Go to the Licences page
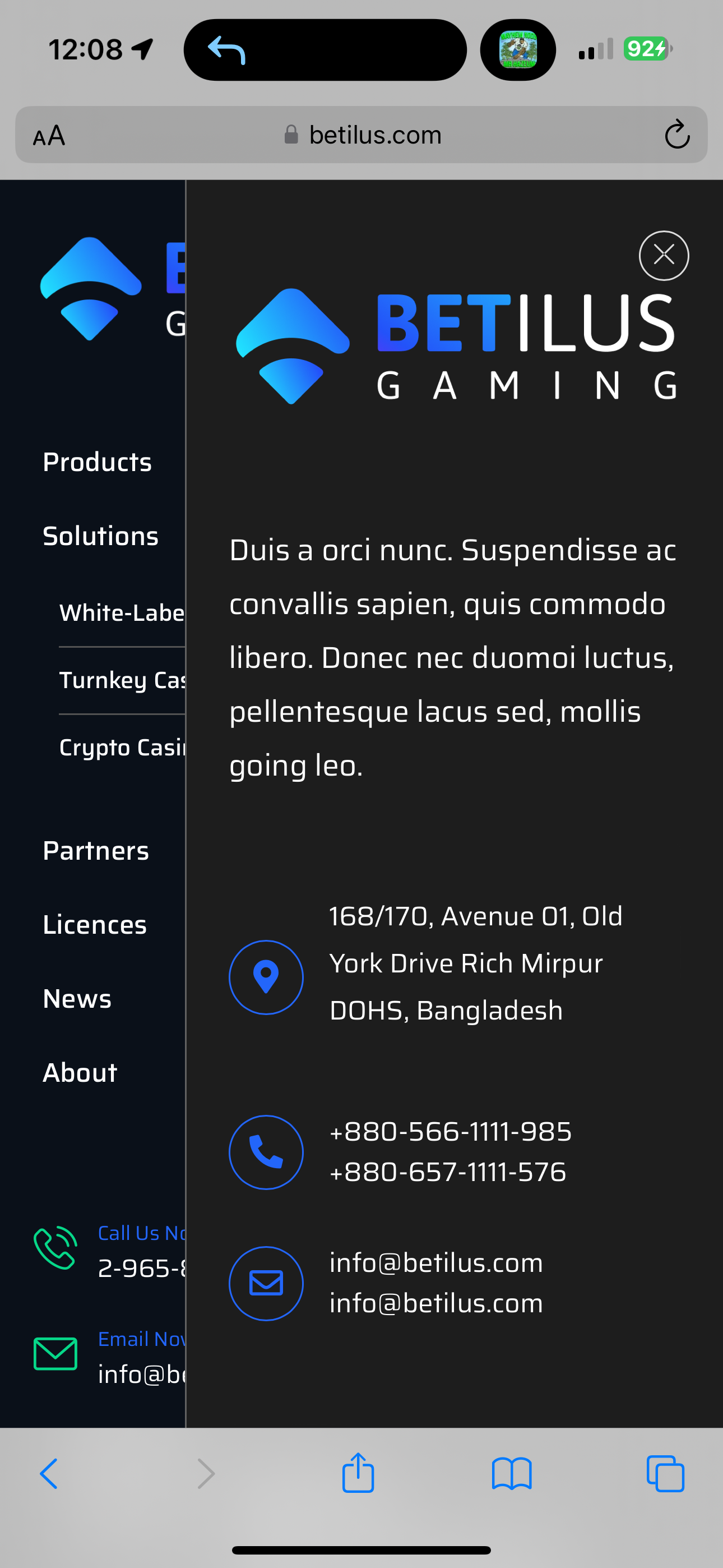Viewport: 723px width, 1568px height. (x=95, y=925)
